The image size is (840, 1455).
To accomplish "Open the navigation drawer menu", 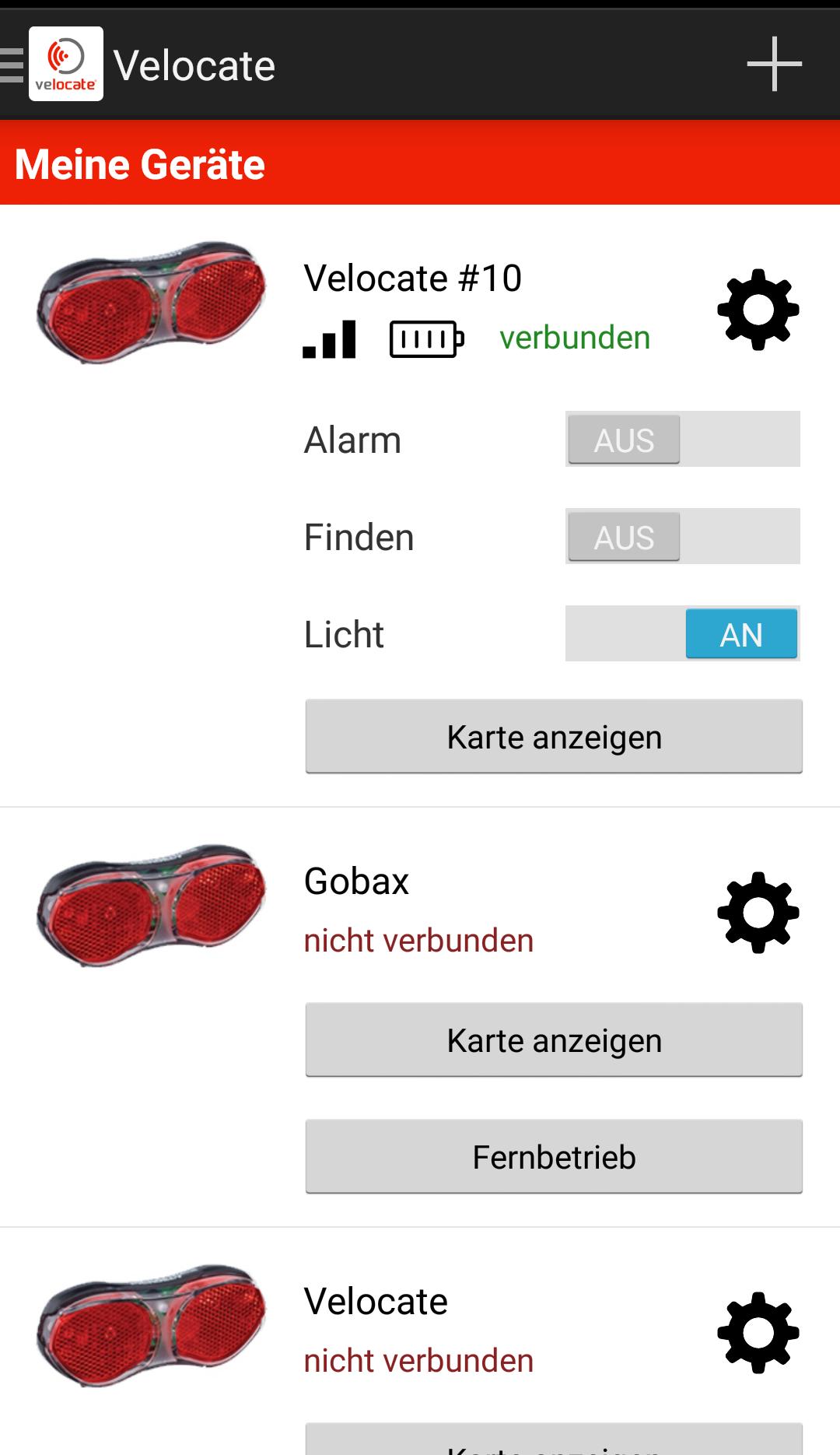I will 12,65.
